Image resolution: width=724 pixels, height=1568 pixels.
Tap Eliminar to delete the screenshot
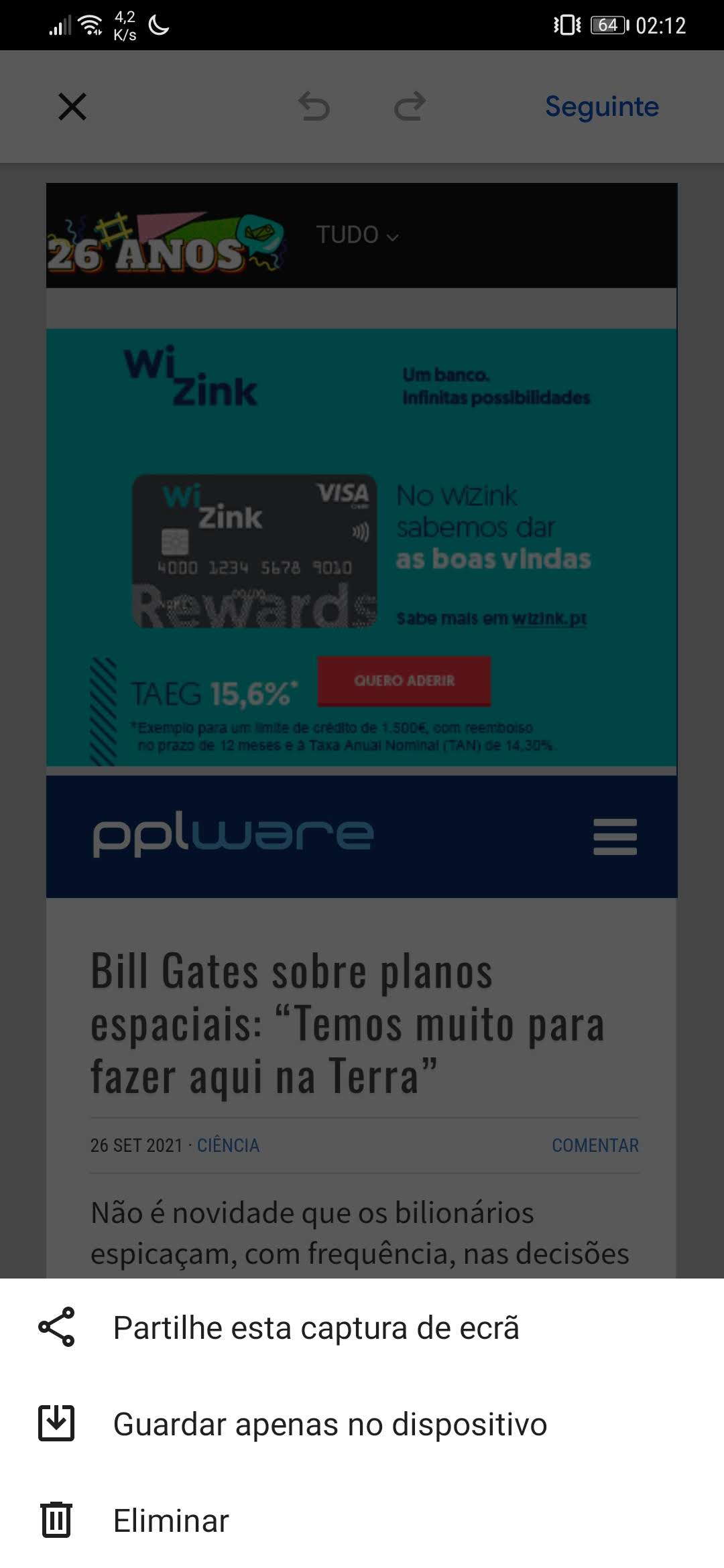362,1520
